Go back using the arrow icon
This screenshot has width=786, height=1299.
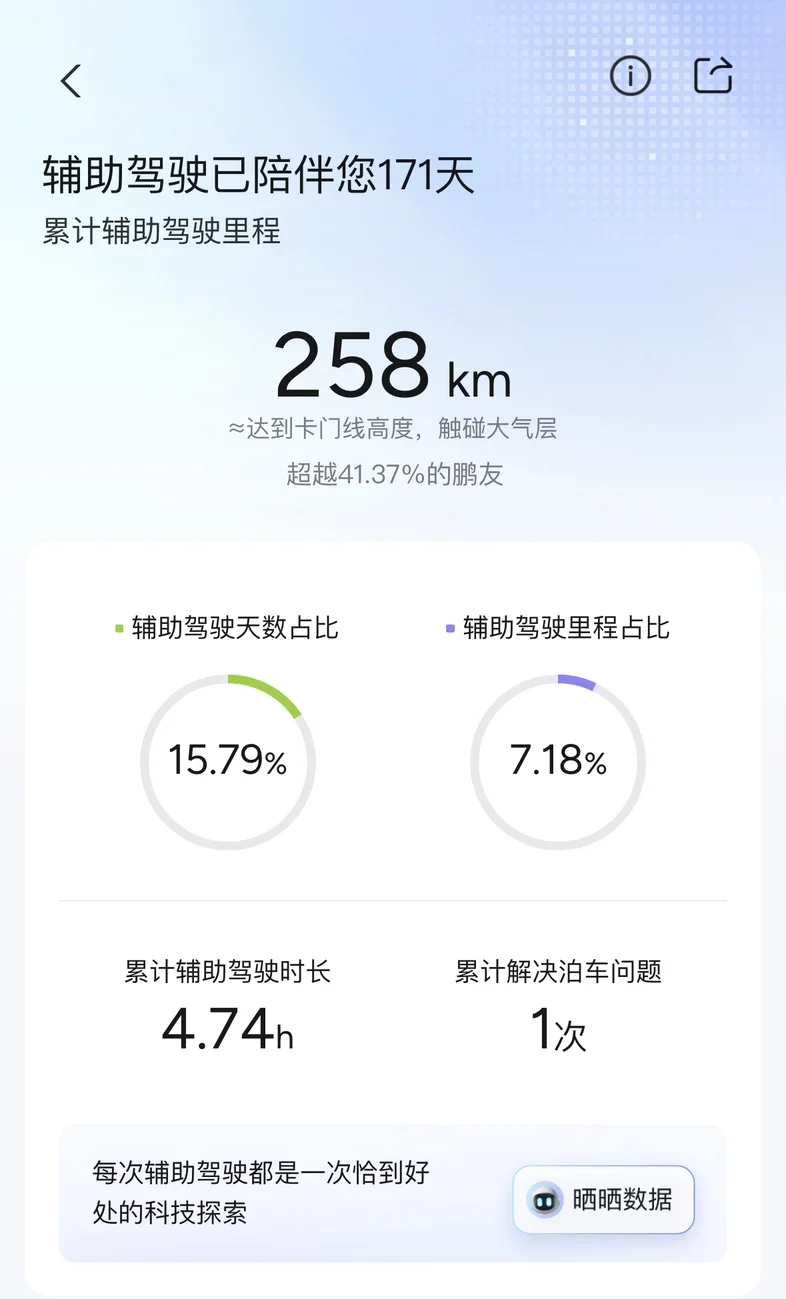[71, 81]
